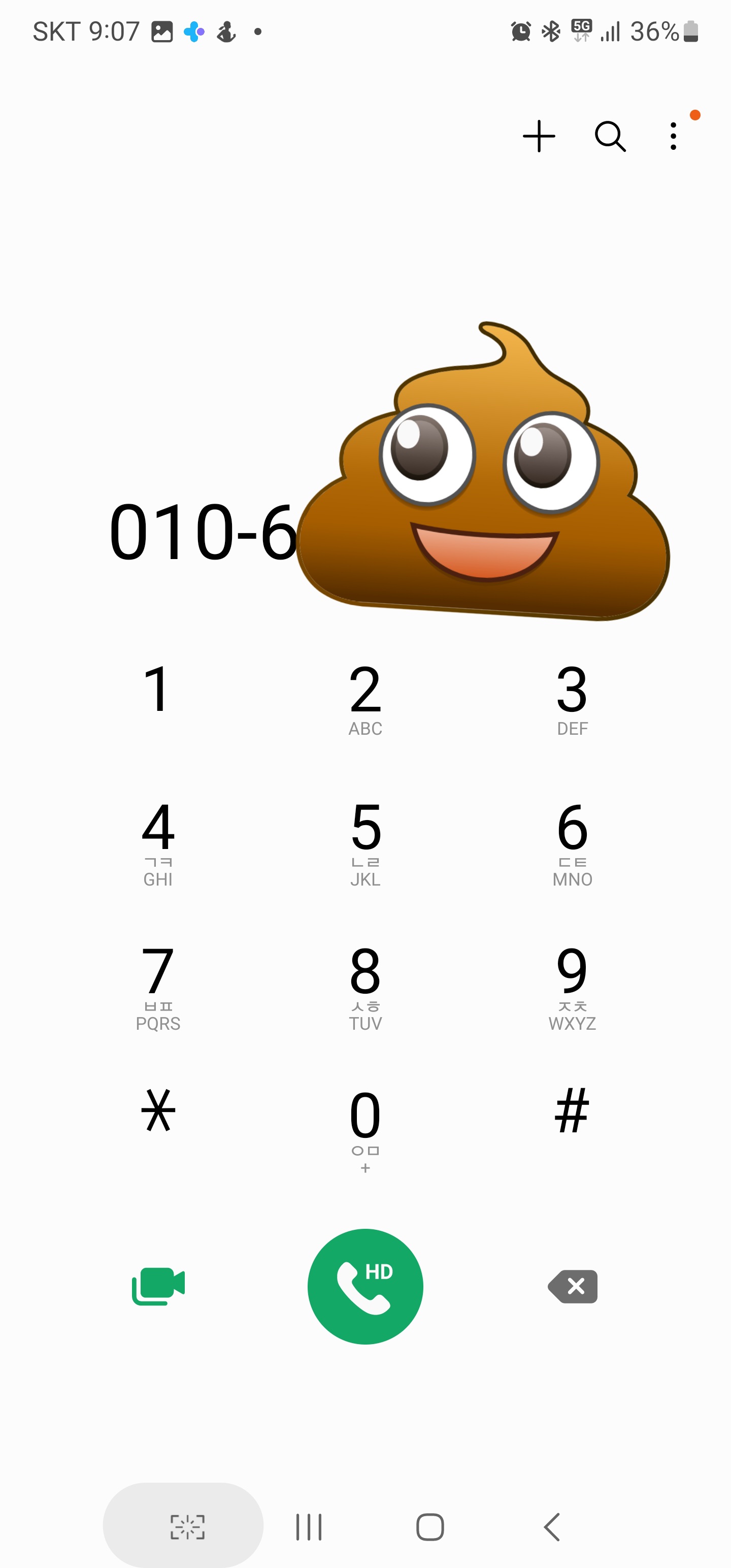This screenshot has height=1568, width=731.
Task: Add the dialed number to contacts
Action: pyautogui.click(x=539, y=136)
